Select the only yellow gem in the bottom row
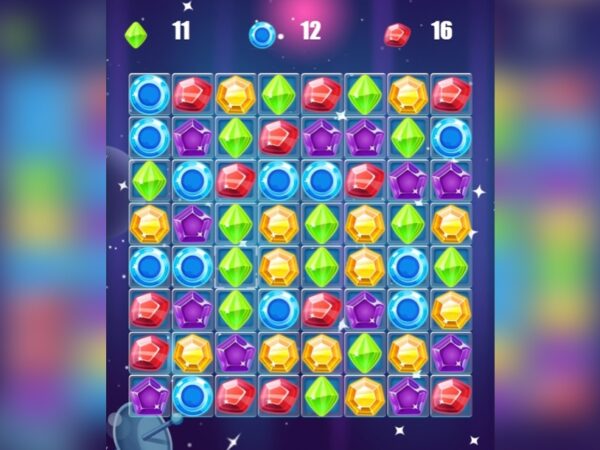Image resolution: width=600 pixels, height=450 pixels. pos(365,396)
